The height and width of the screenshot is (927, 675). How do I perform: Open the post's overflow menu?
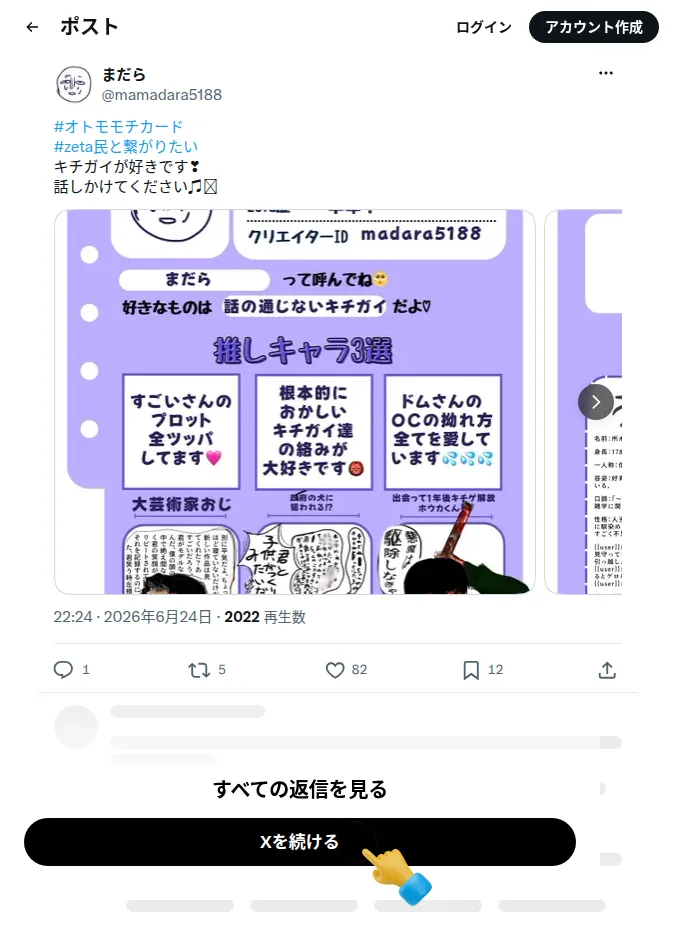pyautogui.click(x=606, y=73)
